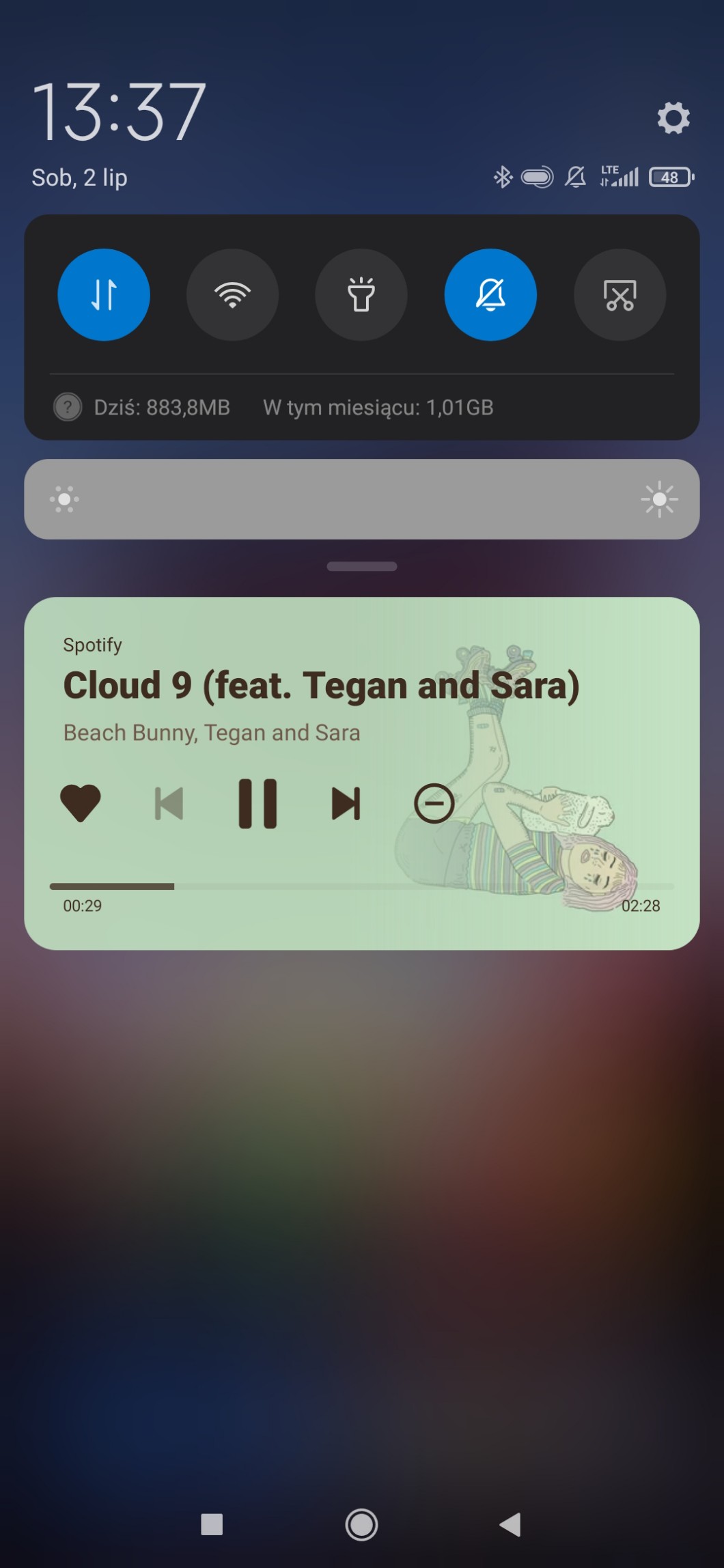Tap the brightness slider to adjust
This screenshot has width=724, height=1568.
point(362,499)
